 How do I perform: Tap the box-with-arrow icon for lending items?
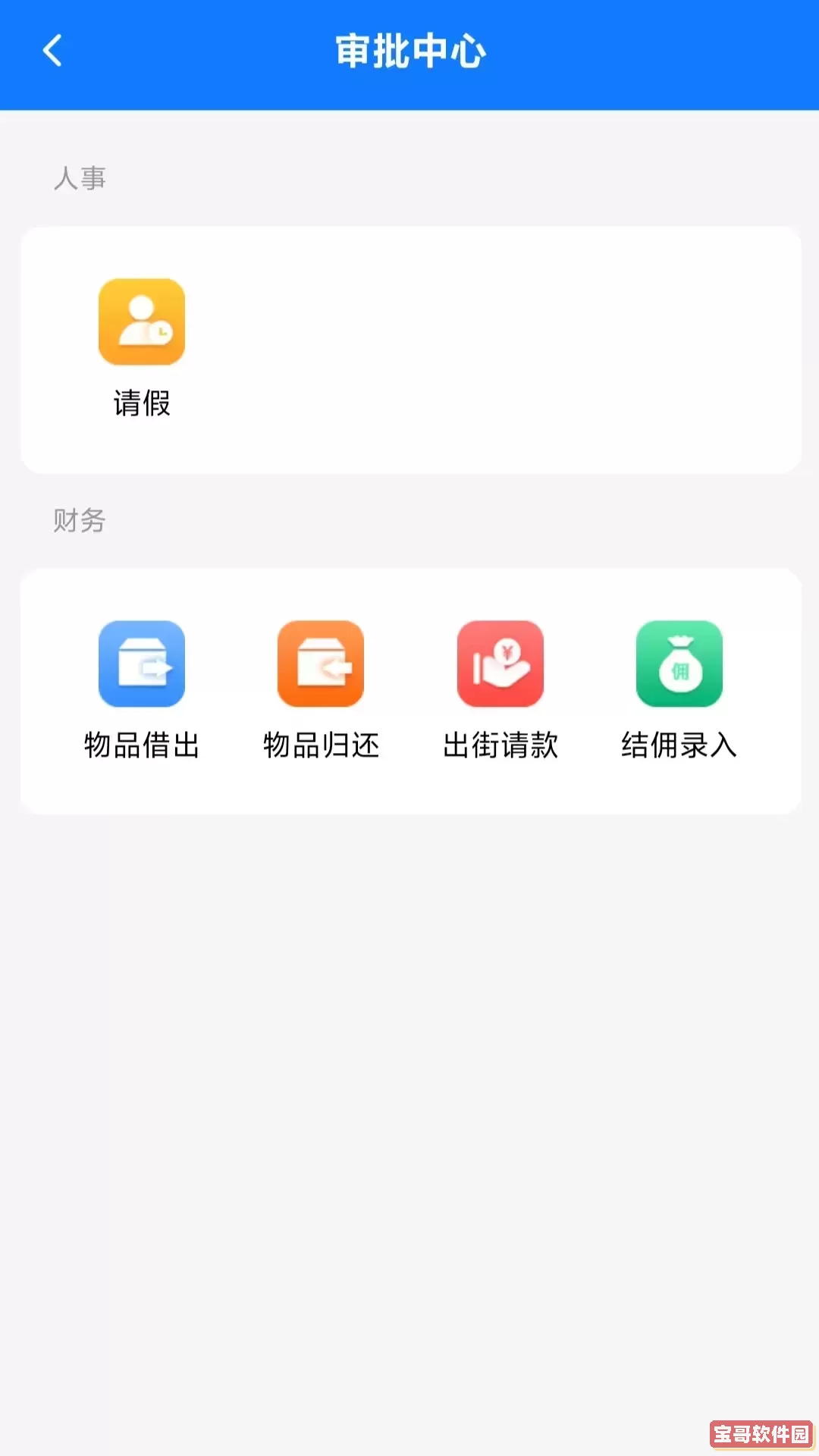tap(141, 663)
